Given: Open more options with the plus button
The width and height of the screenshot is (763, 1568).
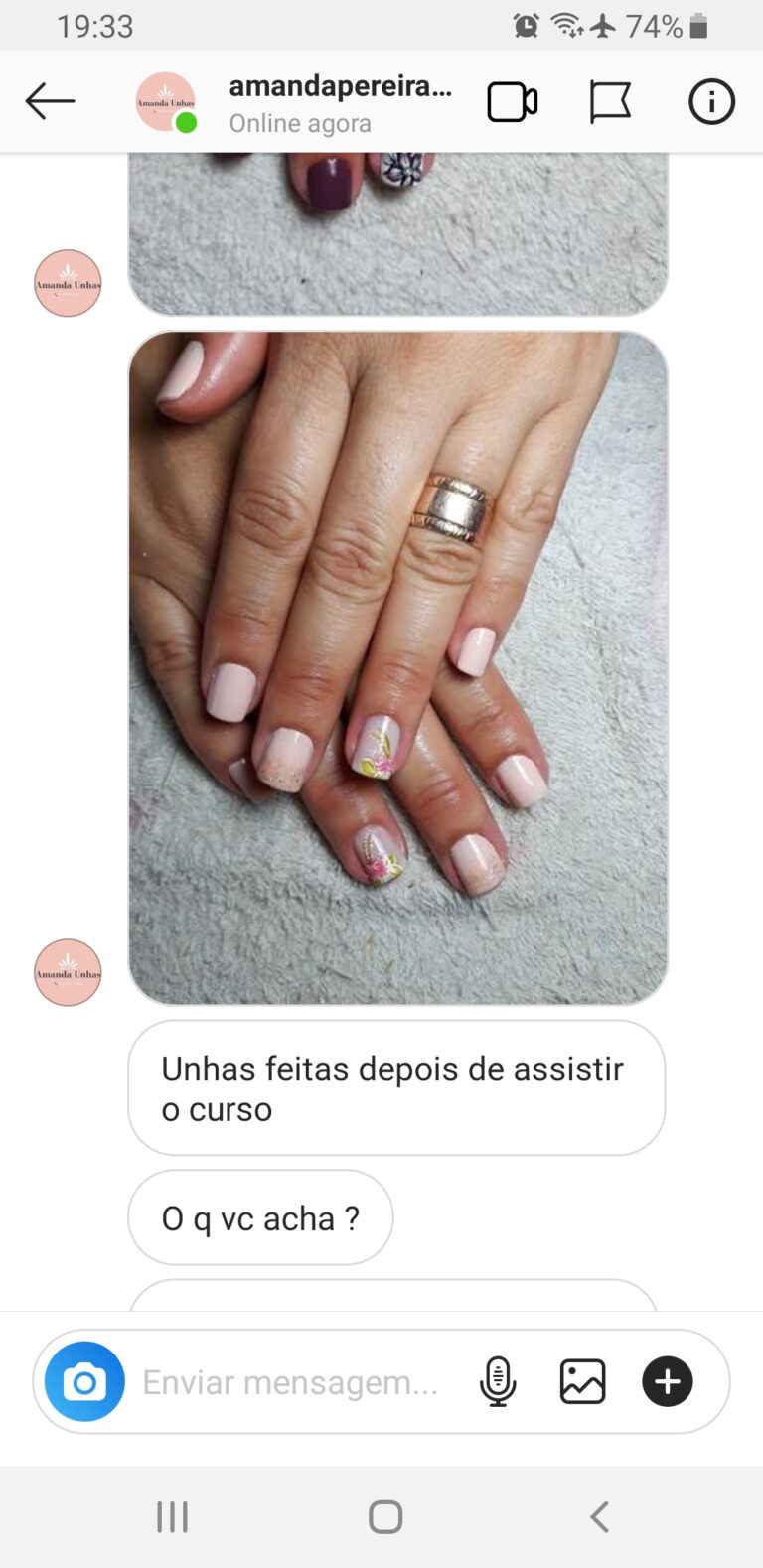Looking at the screenshot, I should click(668, 1381).
